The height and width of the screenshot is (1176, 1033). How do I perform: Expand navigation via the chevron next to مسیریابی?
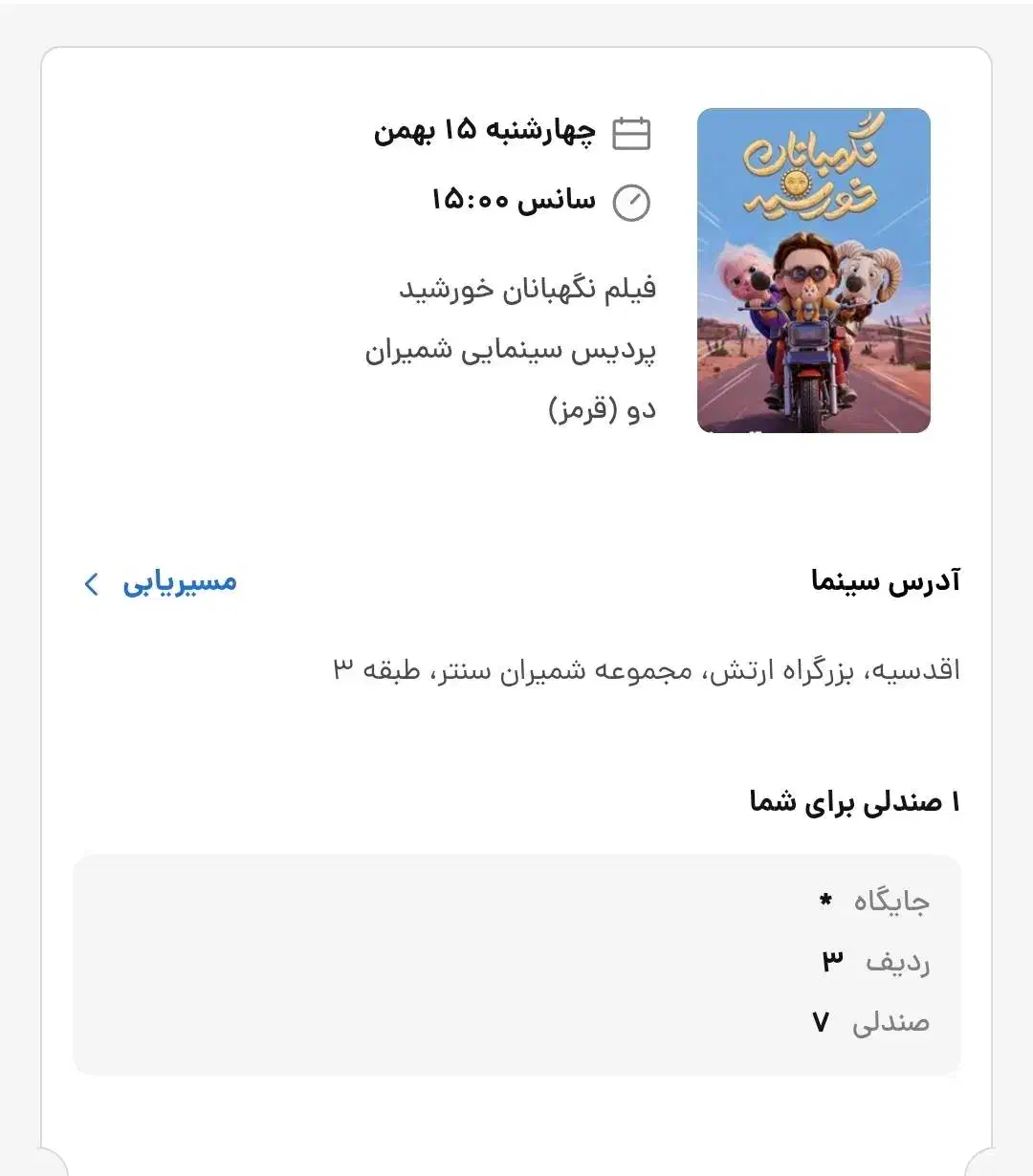[93, 583]
